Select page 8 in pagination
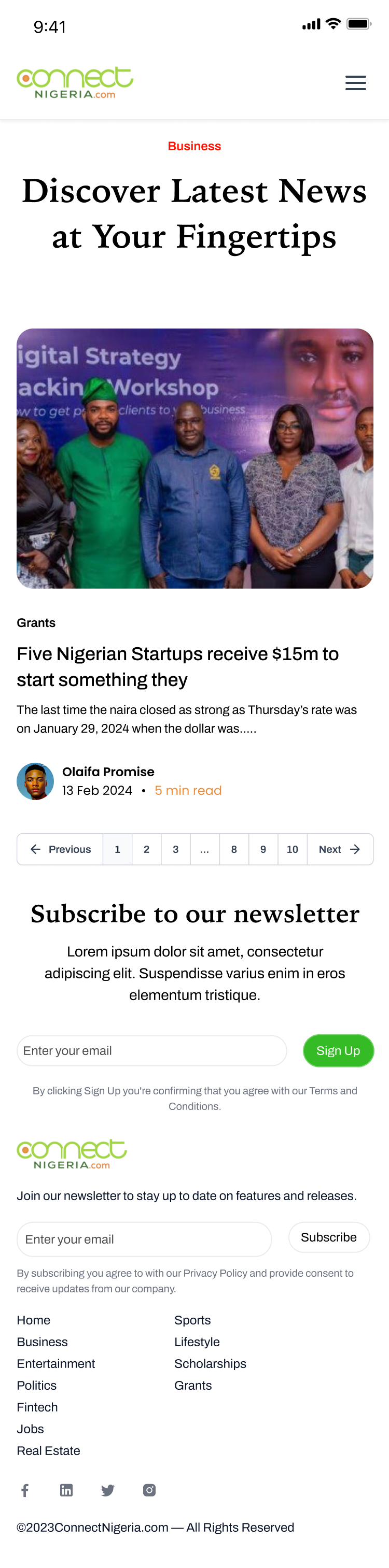This screenshot has width=389, height=1568. (233, 849)
